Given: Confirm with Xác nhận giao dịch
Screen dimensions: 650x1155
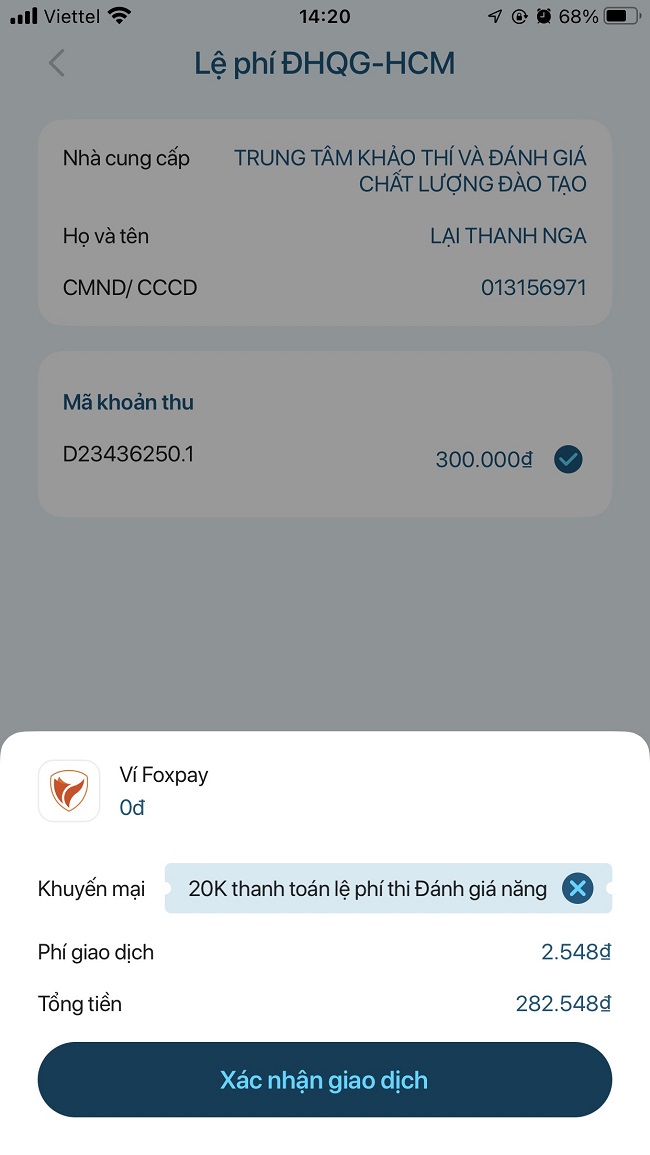Looking at the screenshot, I should (324, 1080).
